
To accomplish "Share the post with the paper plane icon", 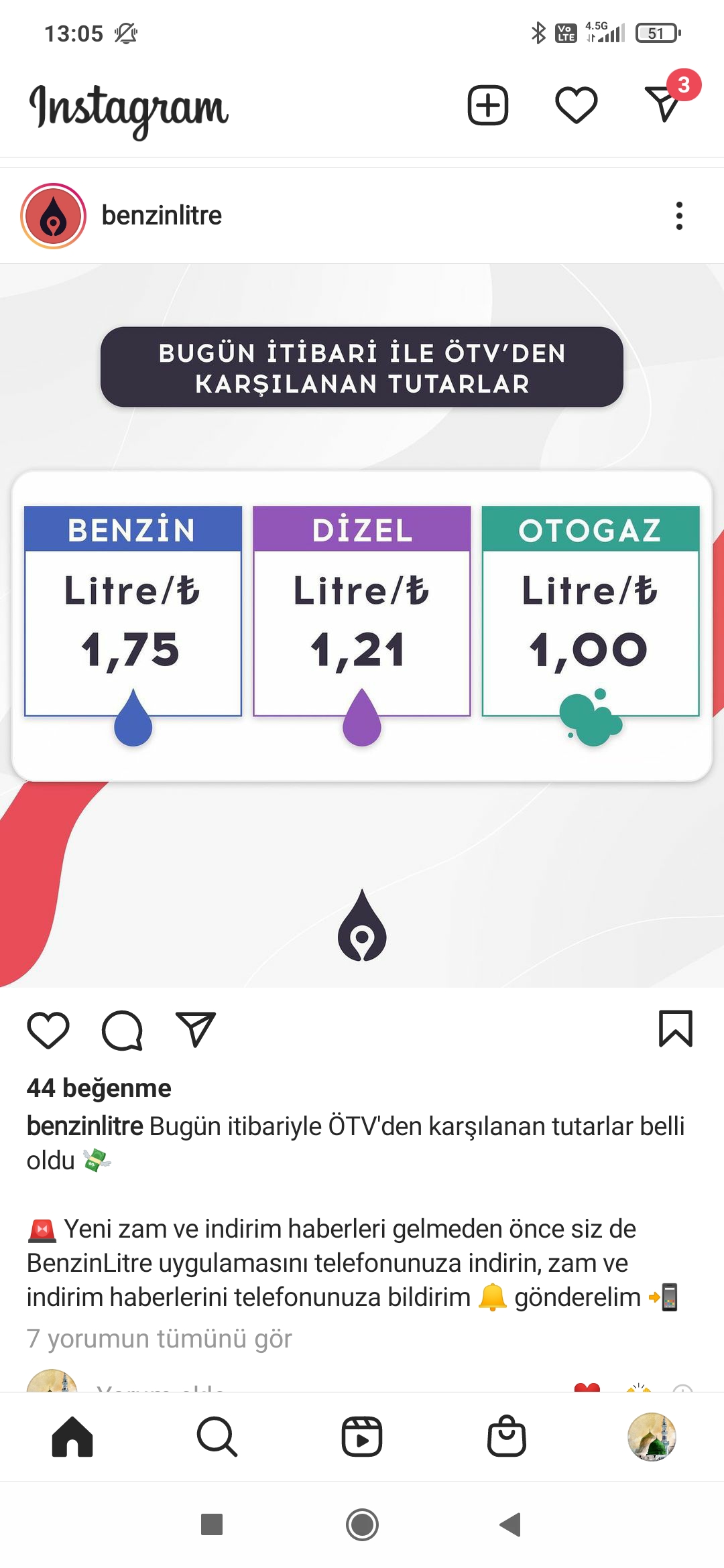I will [x=195, y=1029].
